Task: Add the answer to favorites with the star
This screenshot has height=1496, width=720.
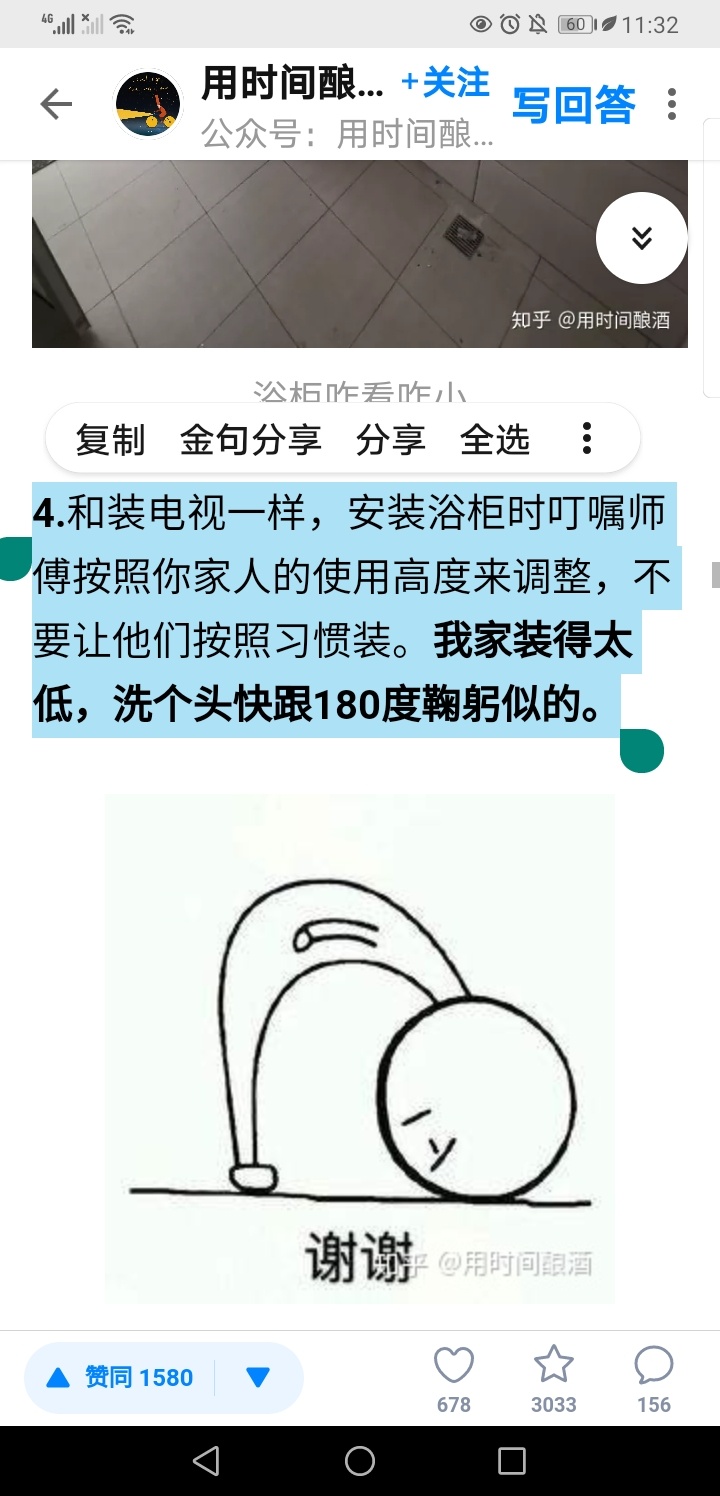Action: pos(553,1377)
